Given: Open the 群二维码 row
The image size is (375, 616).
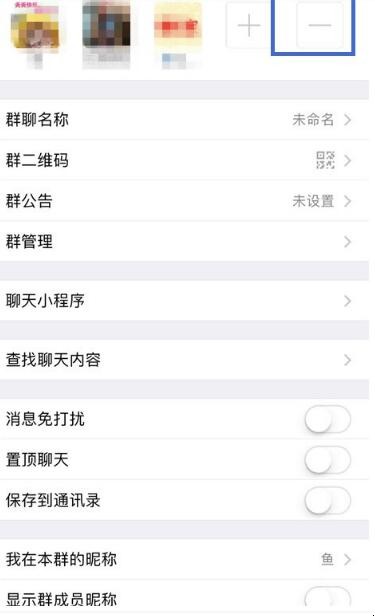Looking at the screenshot, I should pyautogui.click(x=184, y=160).
